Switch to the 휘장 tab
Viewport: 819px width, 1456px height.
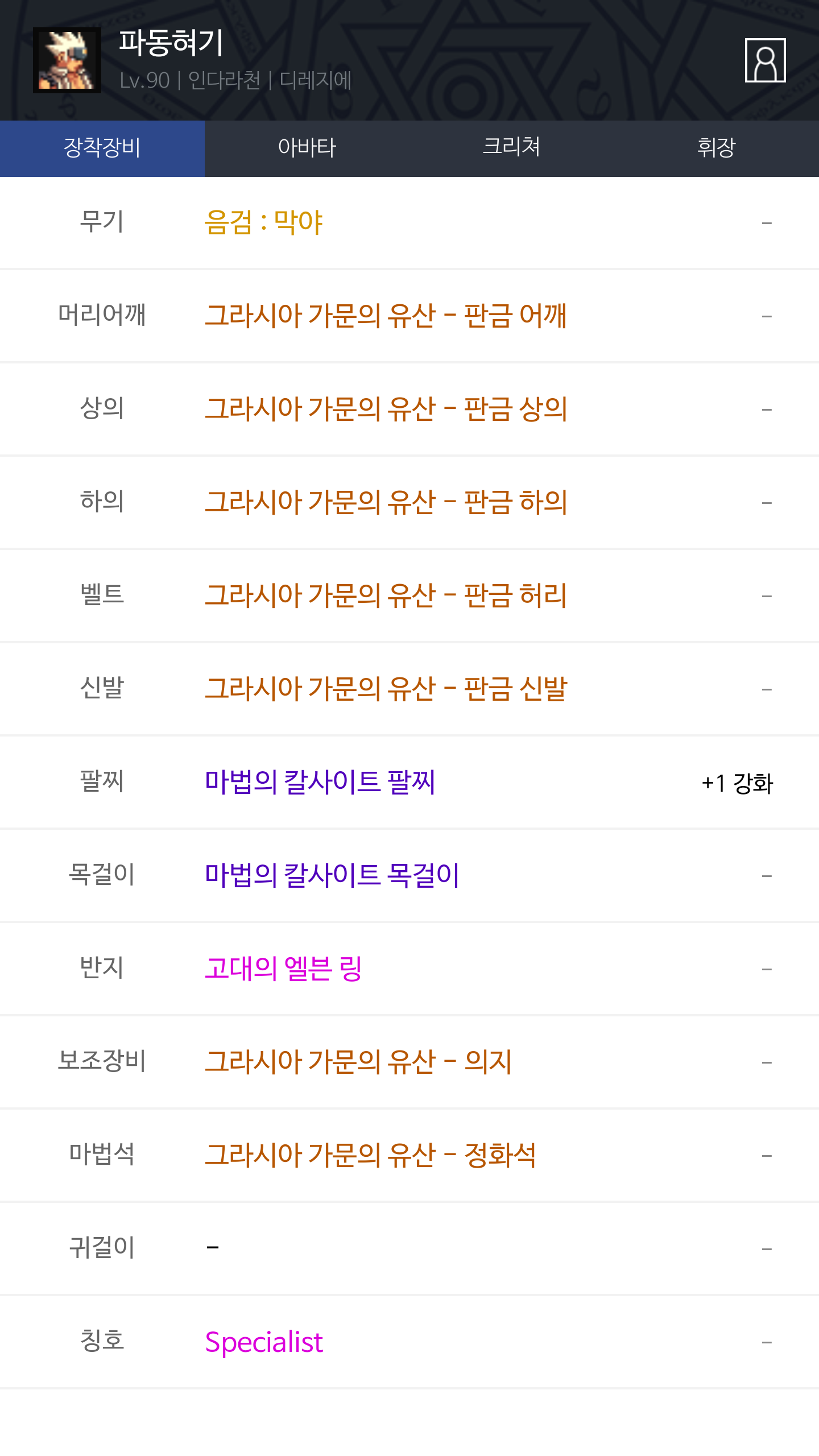716,148
